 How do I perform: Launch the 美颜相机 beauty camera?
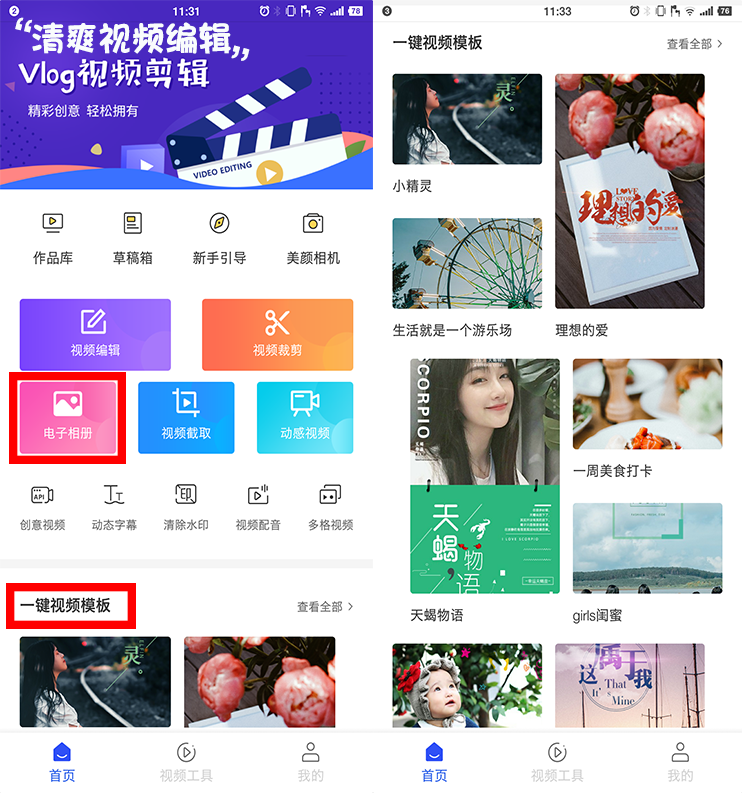point(313,238)
